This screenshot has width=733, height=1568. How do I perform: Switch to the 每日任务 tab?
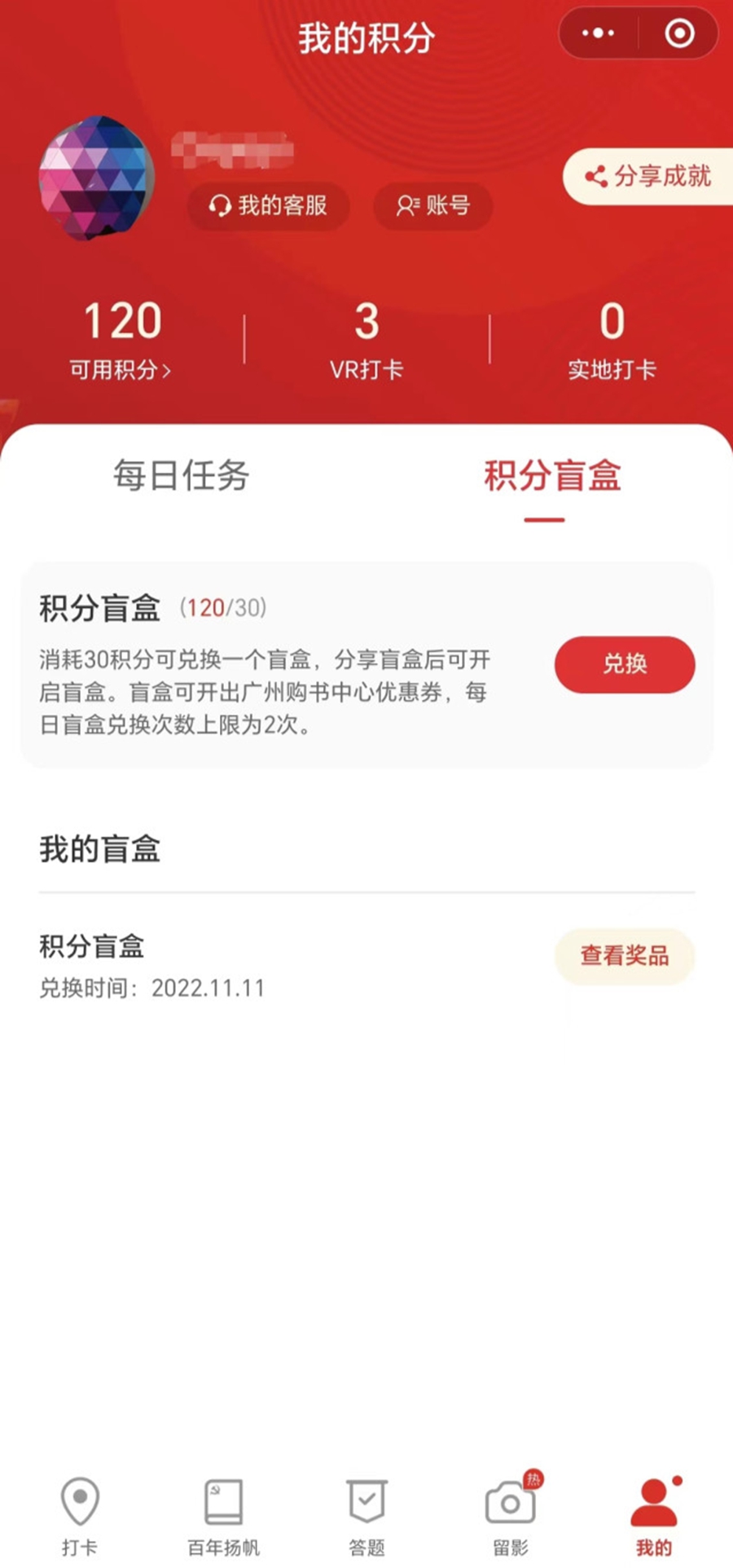point(181,476)
